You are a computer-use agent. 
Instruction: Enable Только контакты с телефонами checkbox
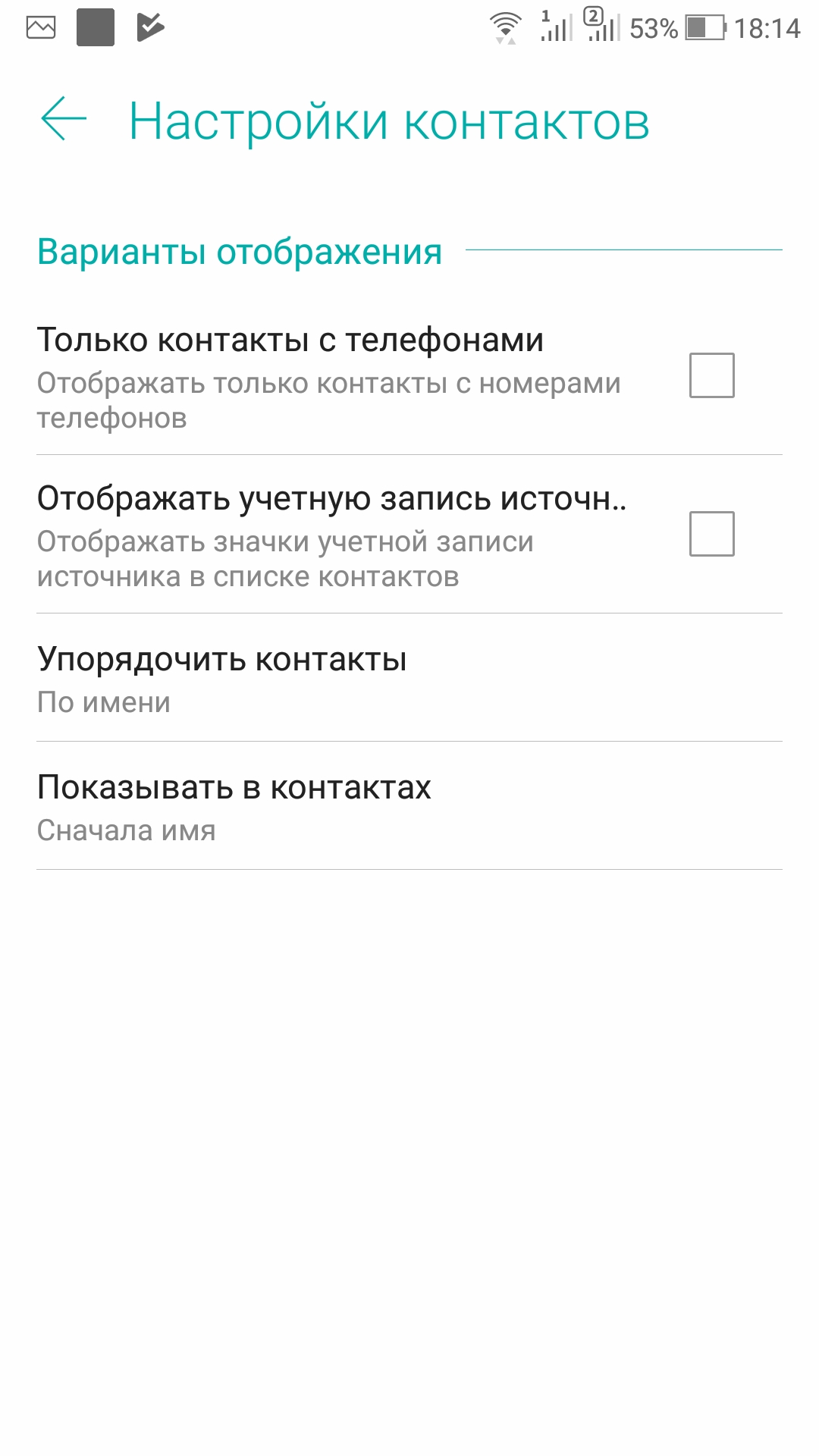(711, 375)
